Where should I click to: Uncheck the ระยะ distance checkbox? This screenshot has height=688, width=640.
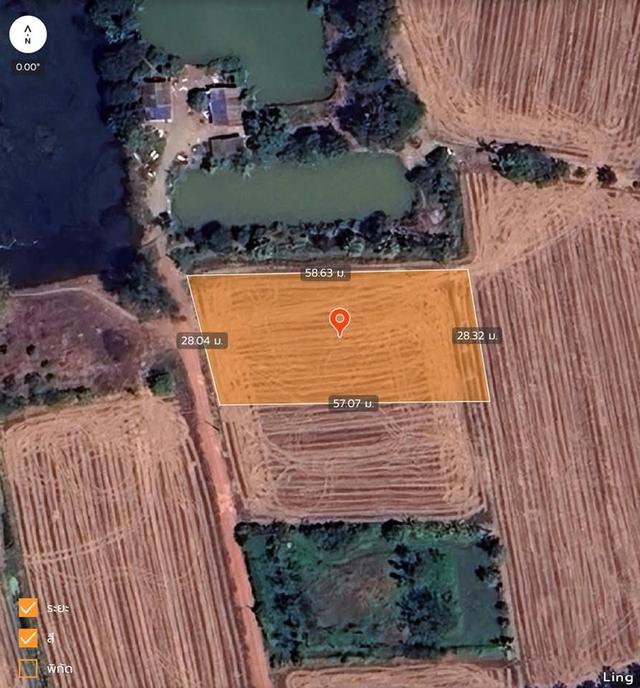pyautogui.click(x=28, y=608)
